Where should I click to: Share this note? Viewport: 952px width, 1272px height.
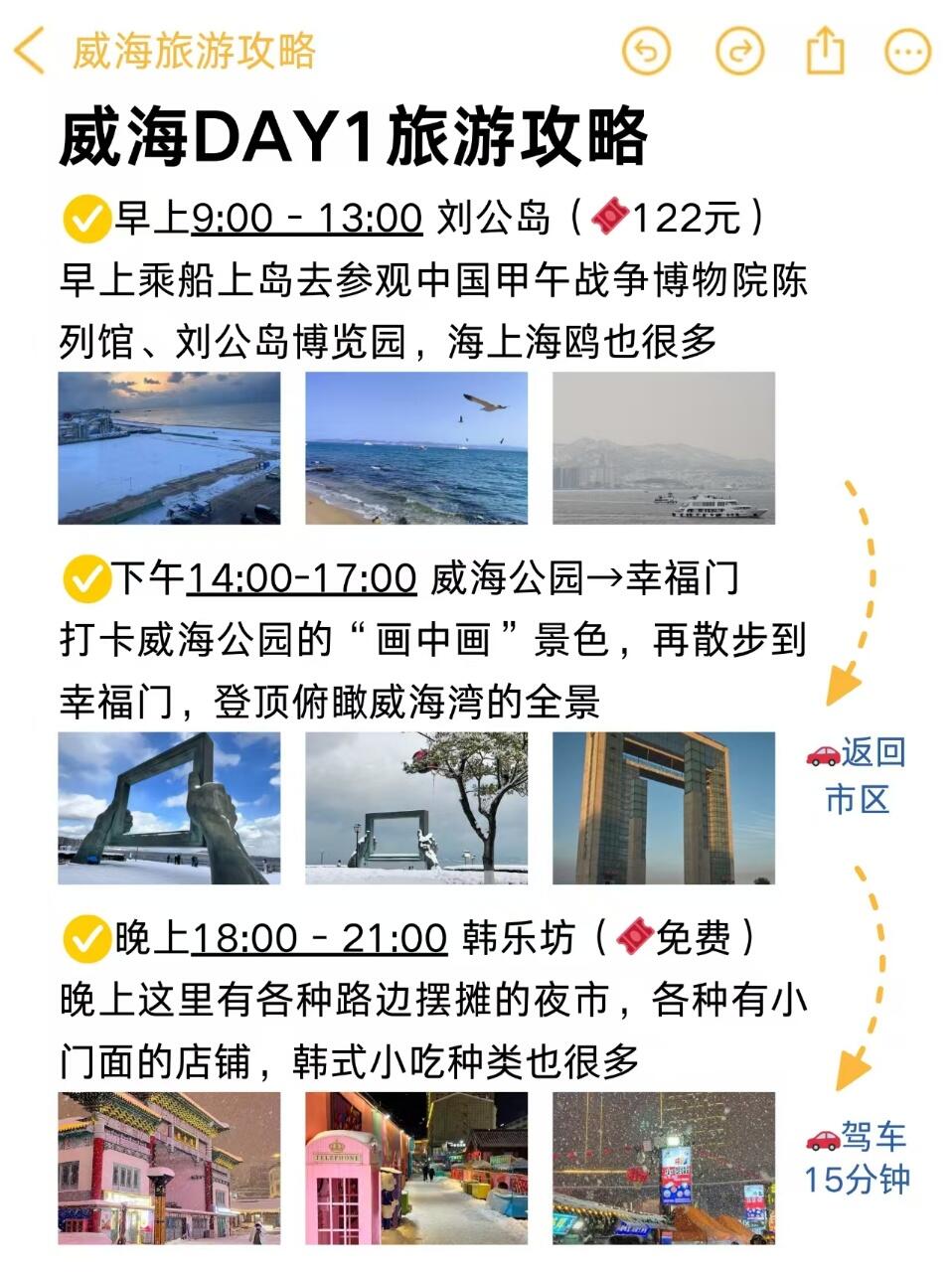point(824,51)
